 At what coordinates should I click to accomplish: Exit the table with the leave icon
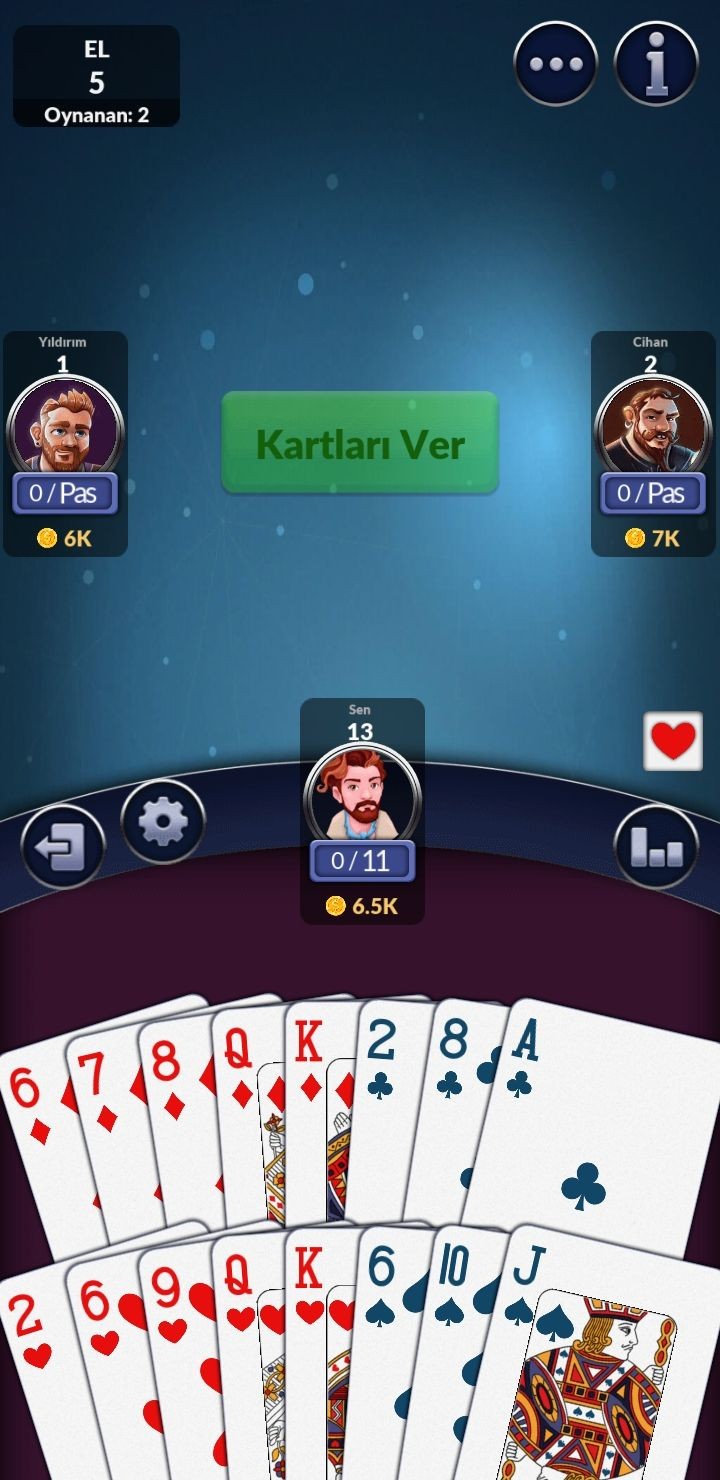coord(63,847)
